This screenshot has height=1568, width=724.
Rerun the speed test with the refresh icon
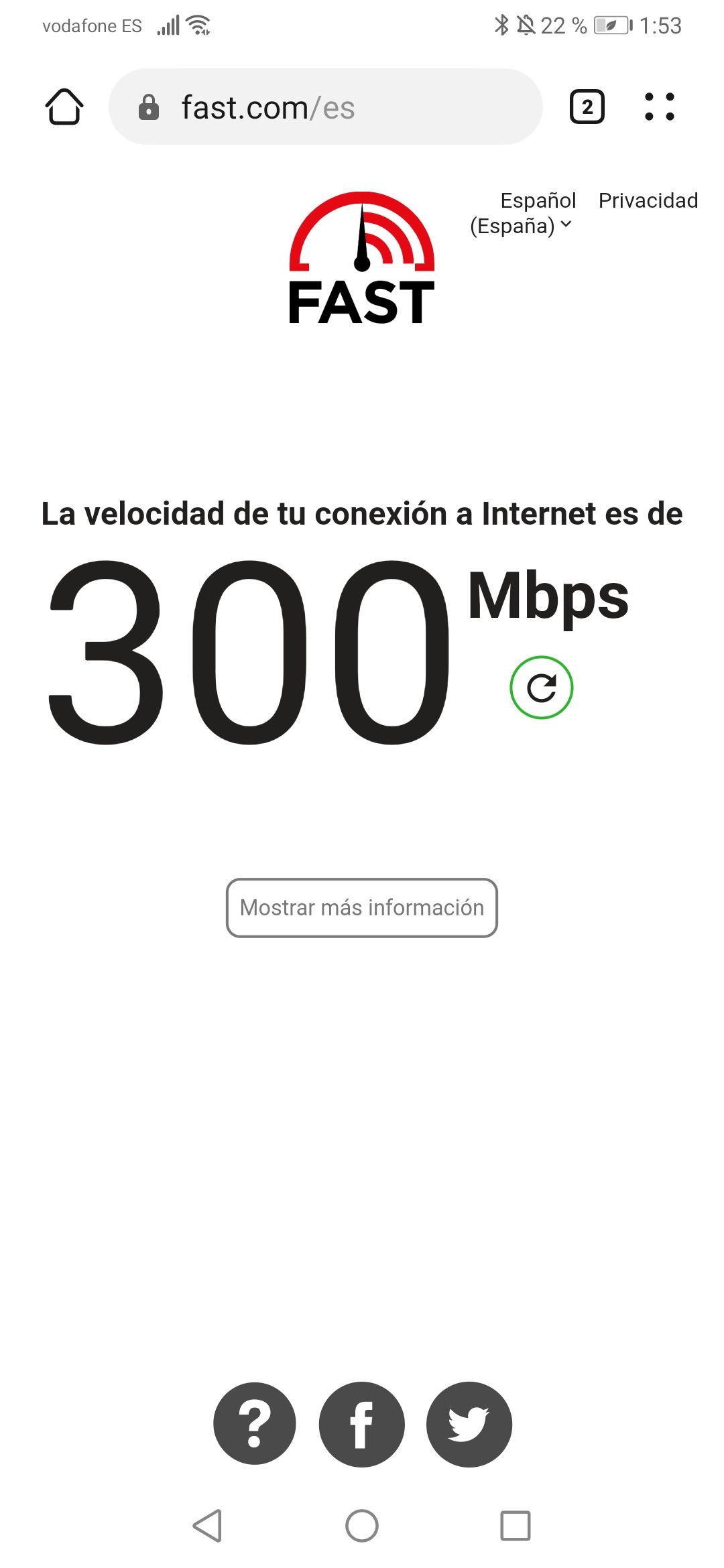tap(541, 688)
